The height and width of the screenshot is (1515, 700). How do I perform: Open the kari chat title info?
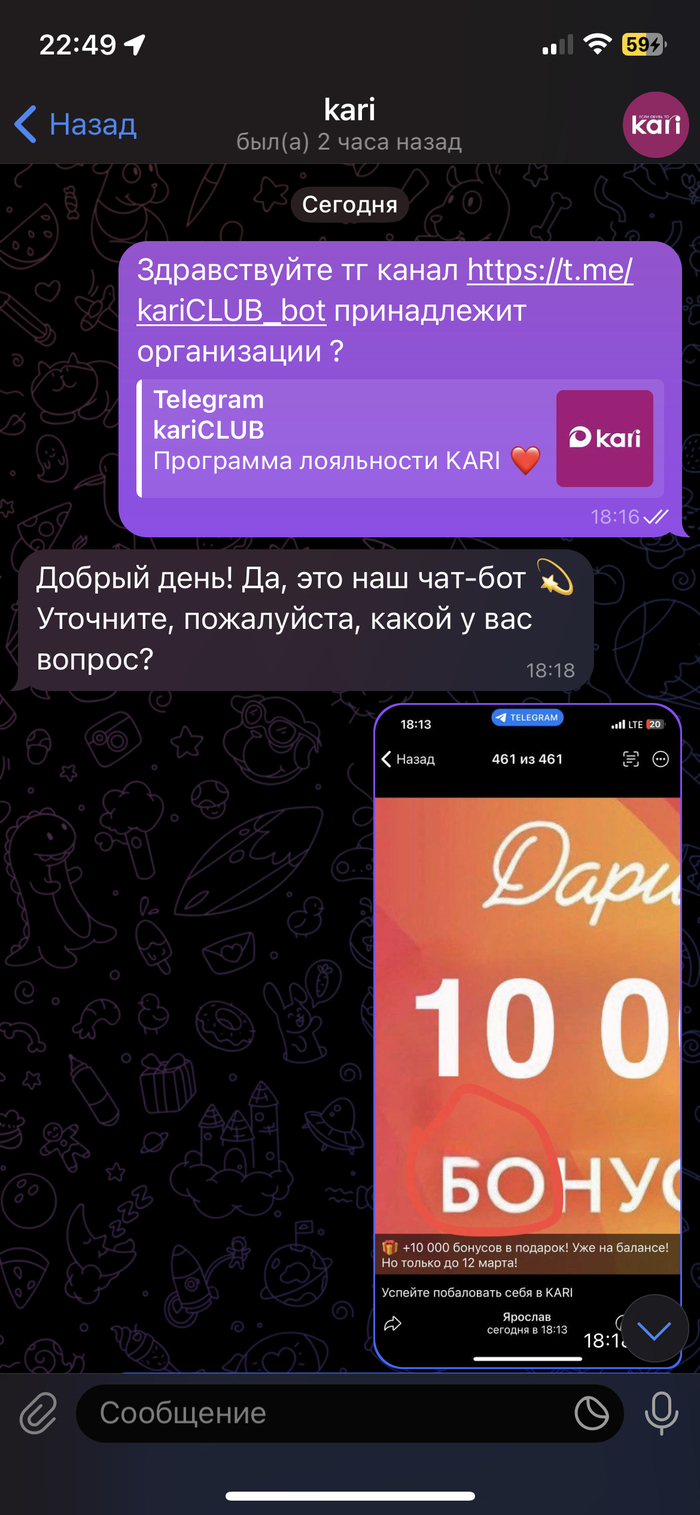click(350, 124)
